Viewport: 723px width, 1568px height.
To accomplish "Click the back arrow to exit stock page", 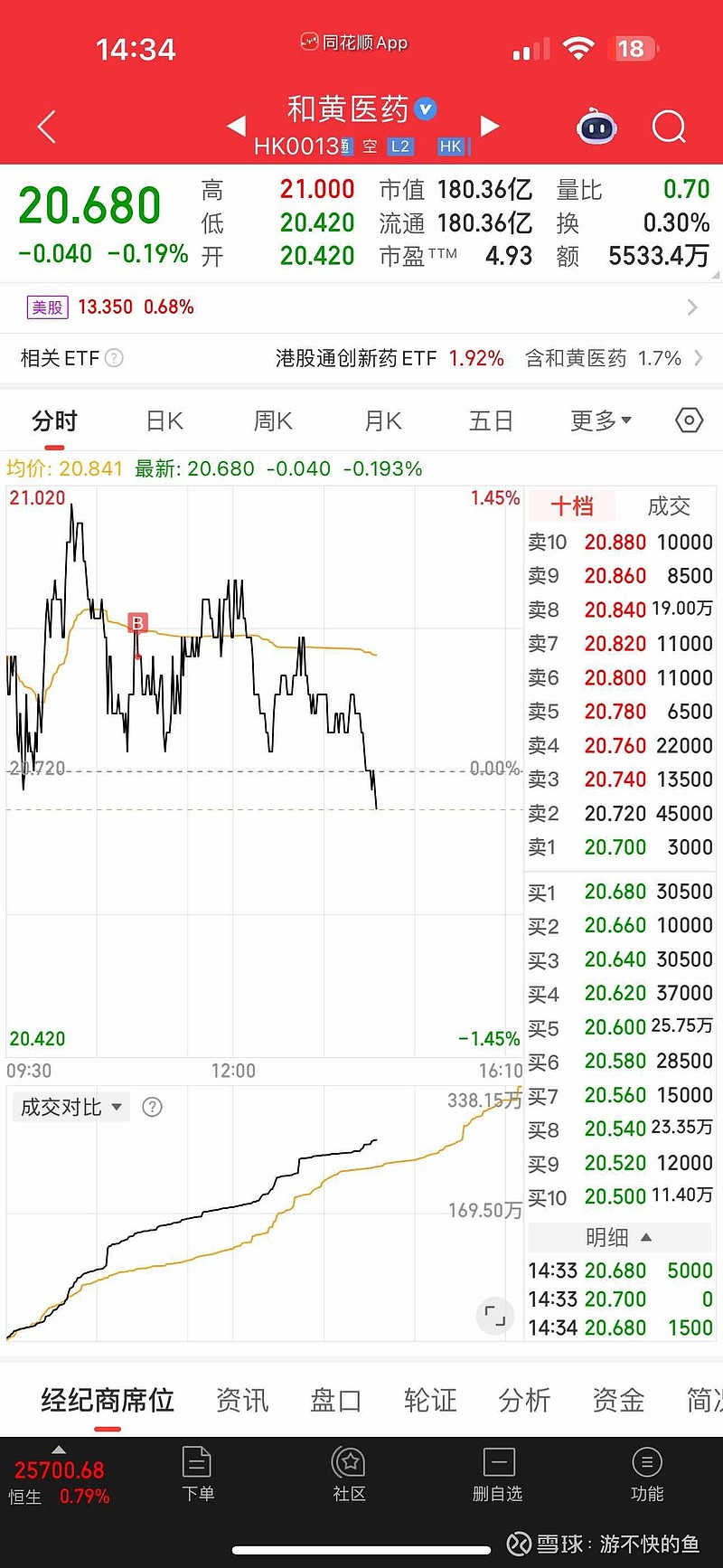I will [x=46, y=127].
